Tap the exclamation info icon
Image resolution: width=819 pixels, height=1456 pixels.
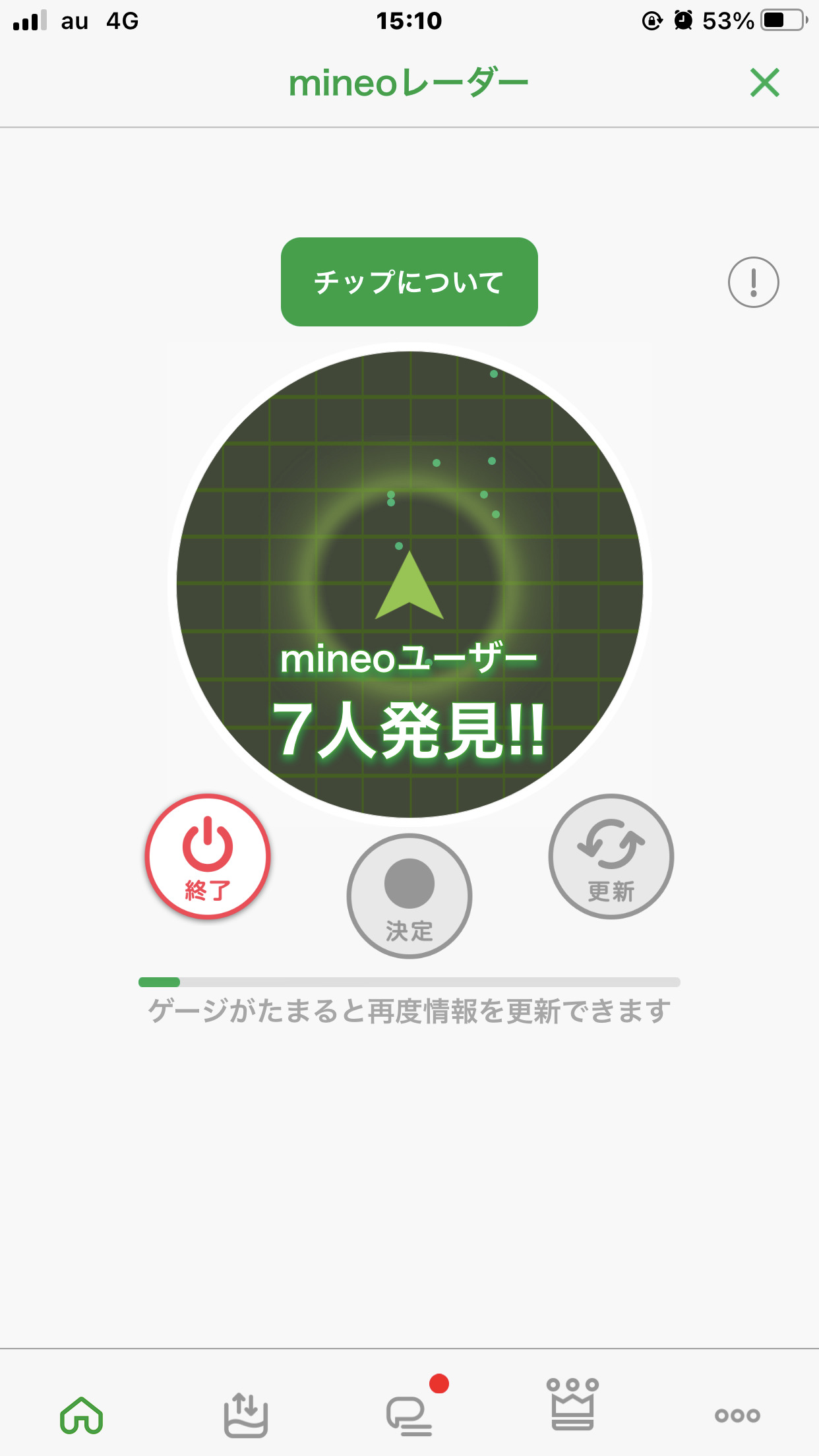[x=753, y=282]
